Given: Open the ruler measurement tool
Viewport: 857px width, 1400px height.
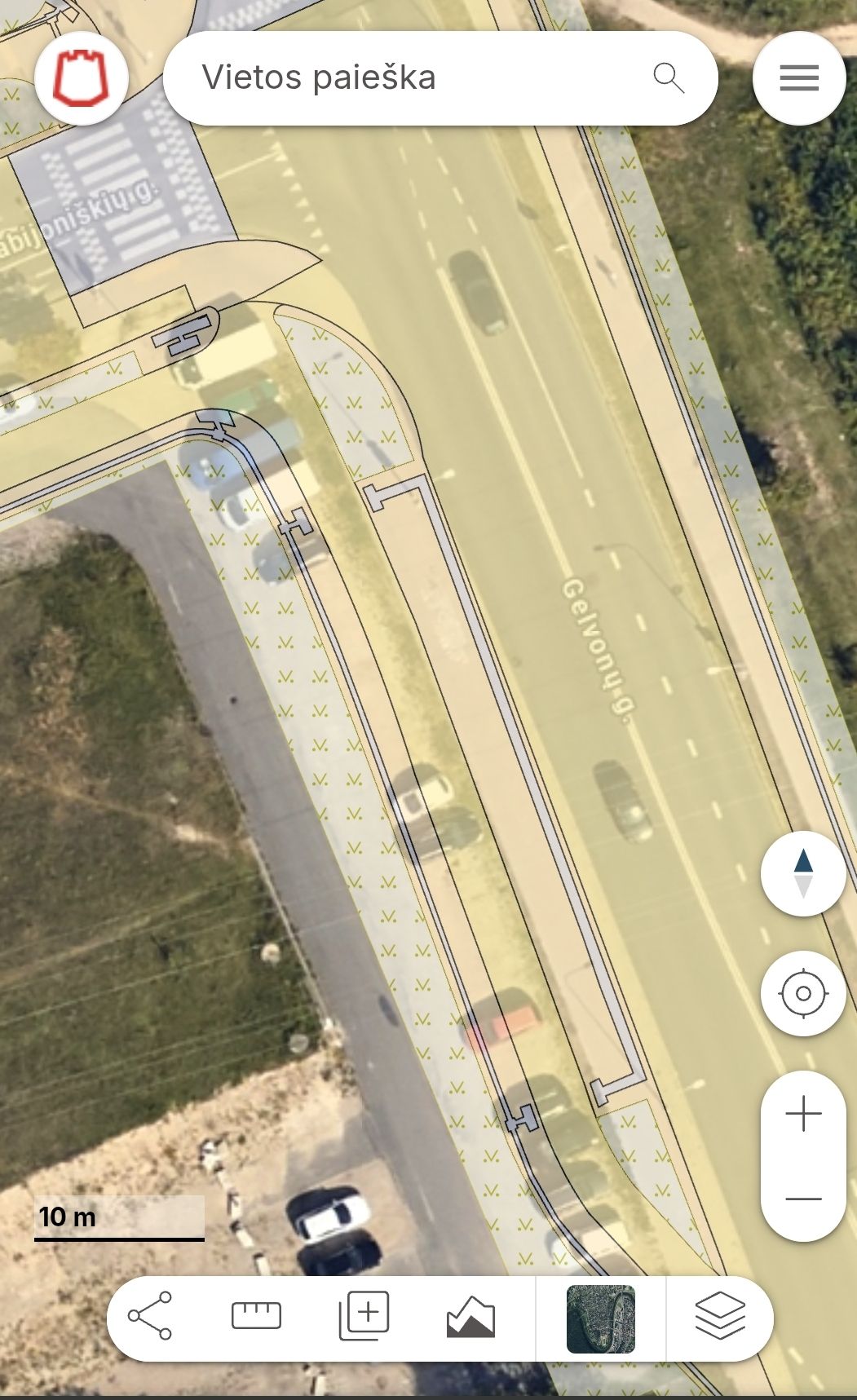Looking at the screenshot, I should [256, 1315].
